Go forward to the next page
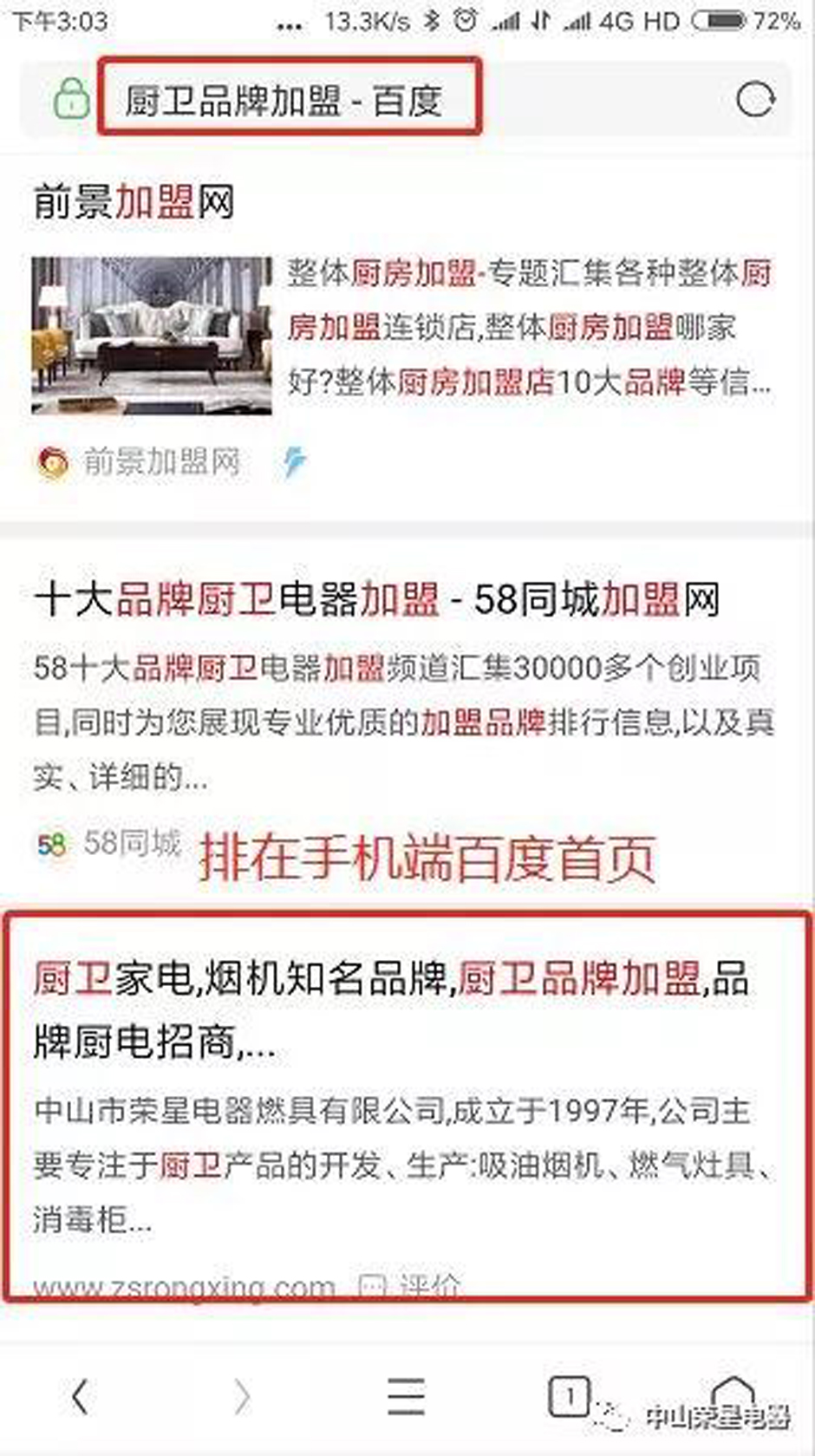 pyautogui.click(x=242, y=1396)
